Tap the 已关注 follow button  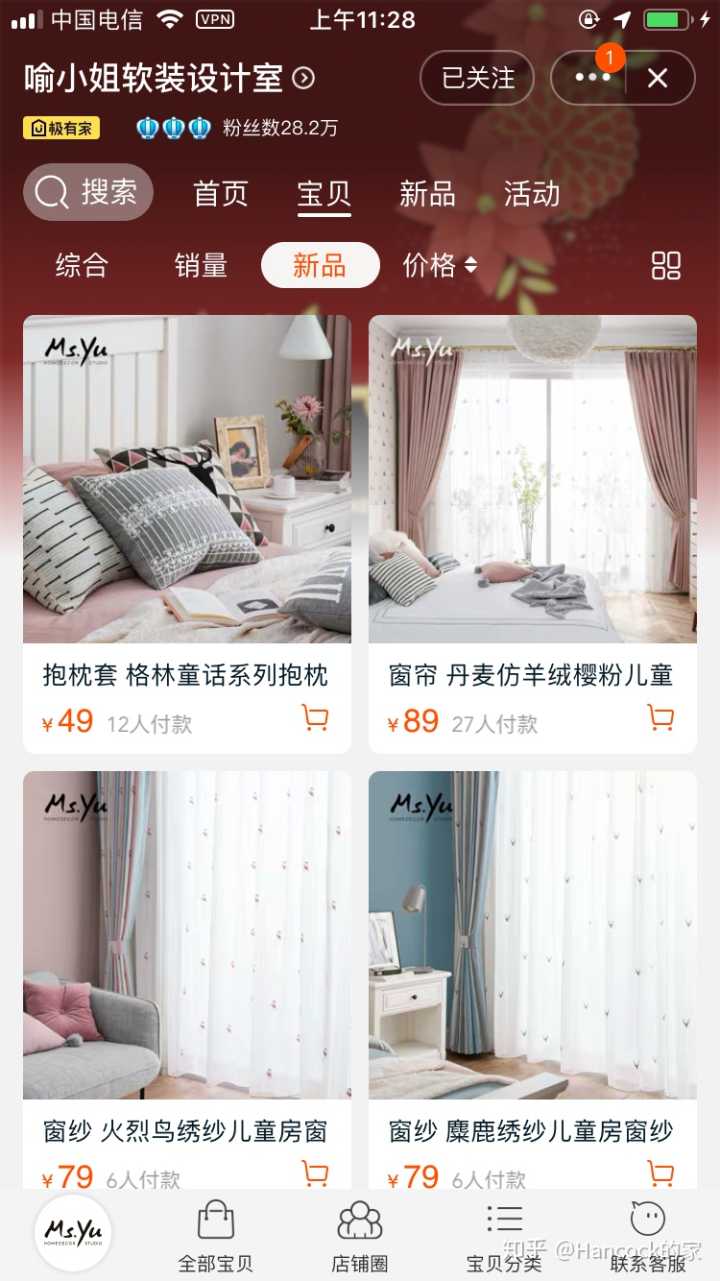477,78
